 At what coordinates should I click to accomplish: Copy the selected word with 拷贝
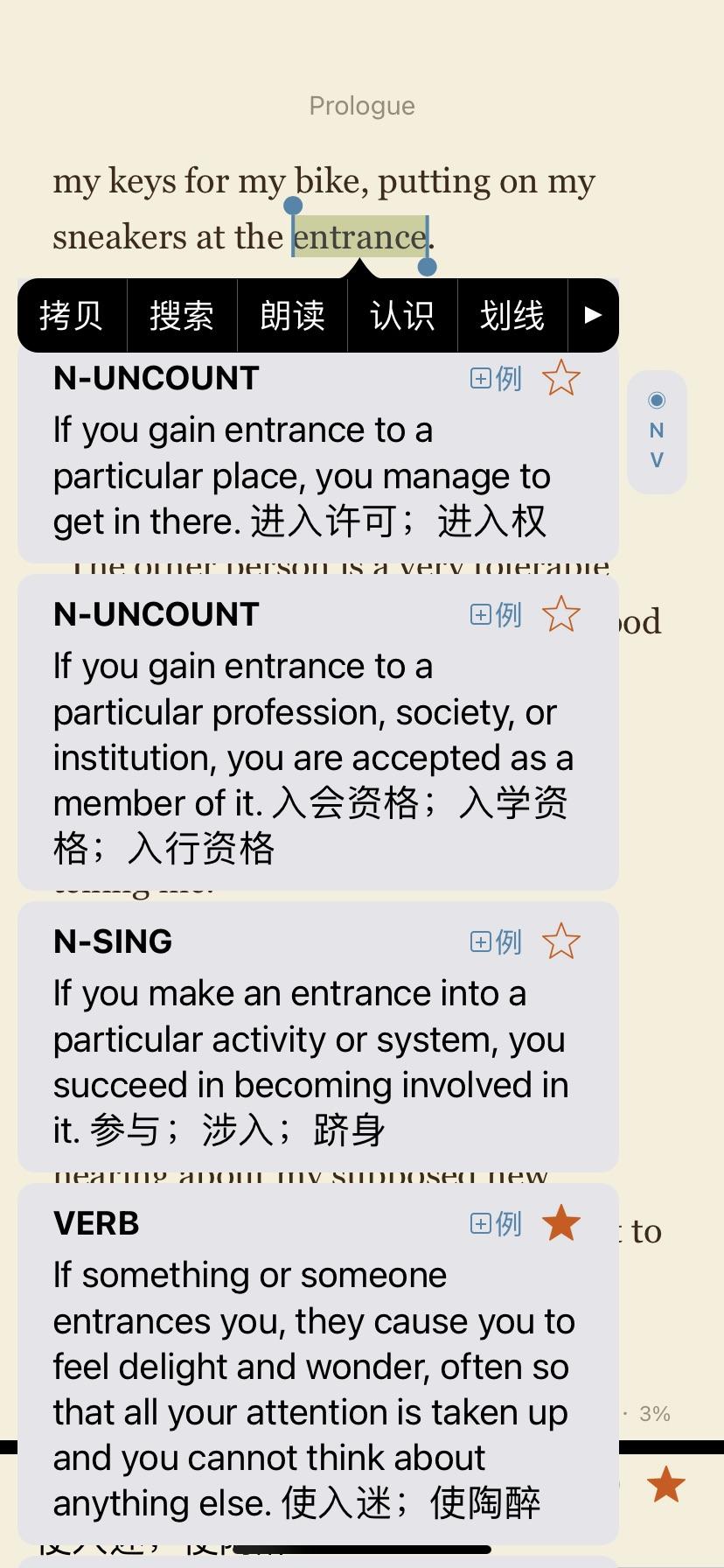pyautogui.click(x=71, y=315)
